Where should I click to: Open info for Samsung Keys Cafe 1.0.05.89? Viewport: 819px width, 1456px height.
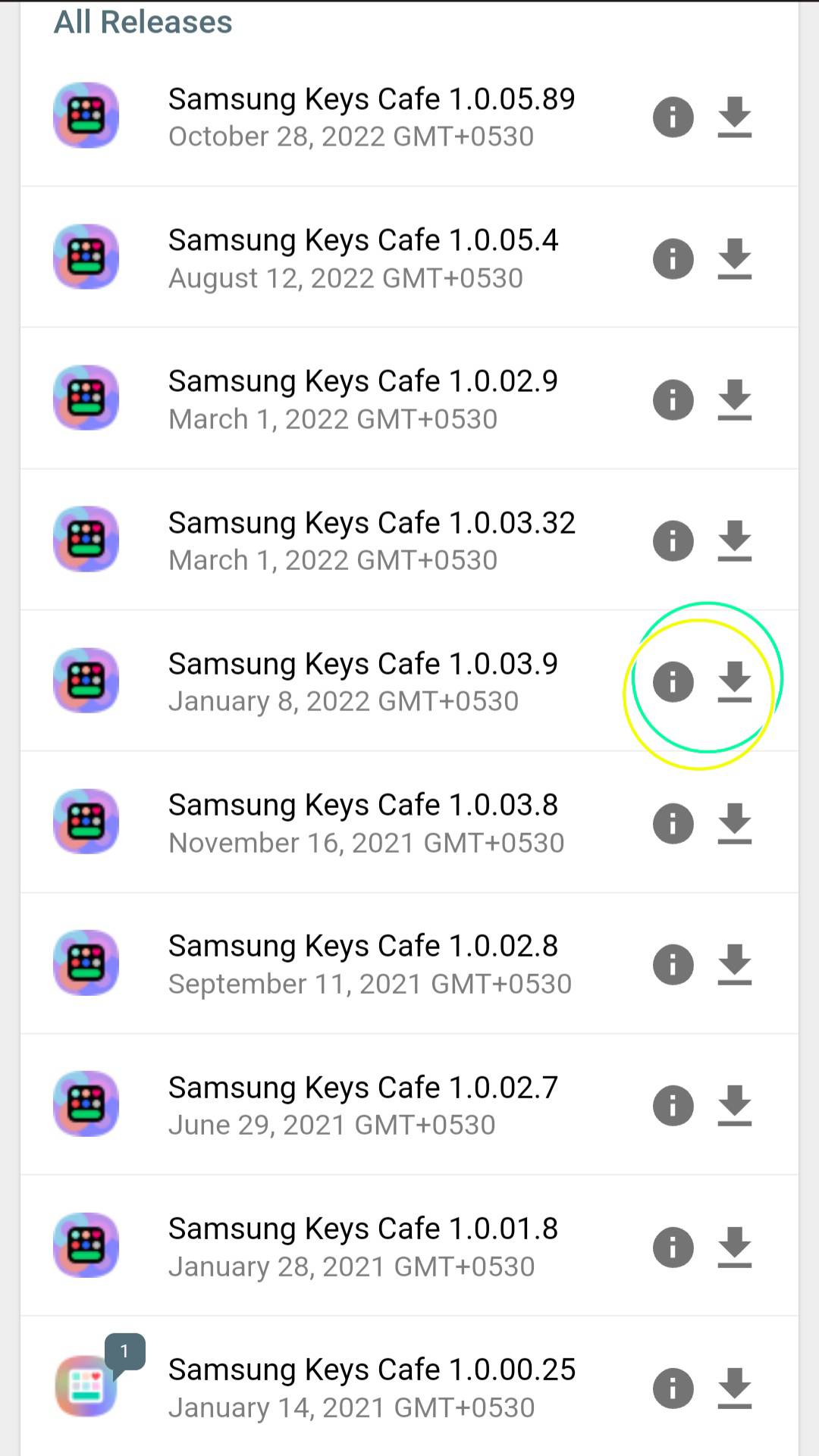click(673, 117)
